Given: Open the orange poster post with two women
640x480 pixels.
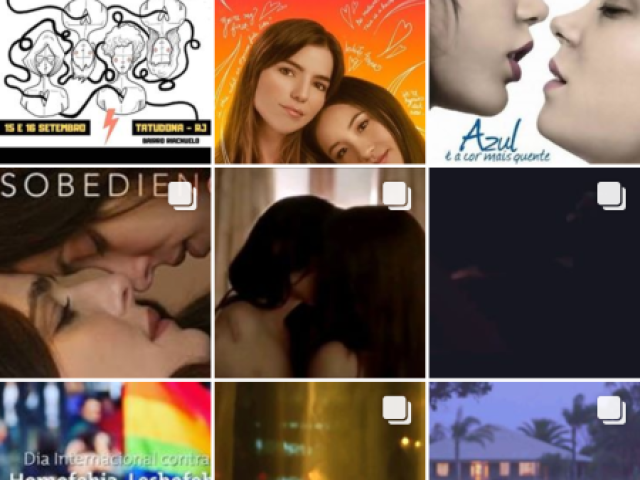Looking at the screenshot, I should [320, 80].
